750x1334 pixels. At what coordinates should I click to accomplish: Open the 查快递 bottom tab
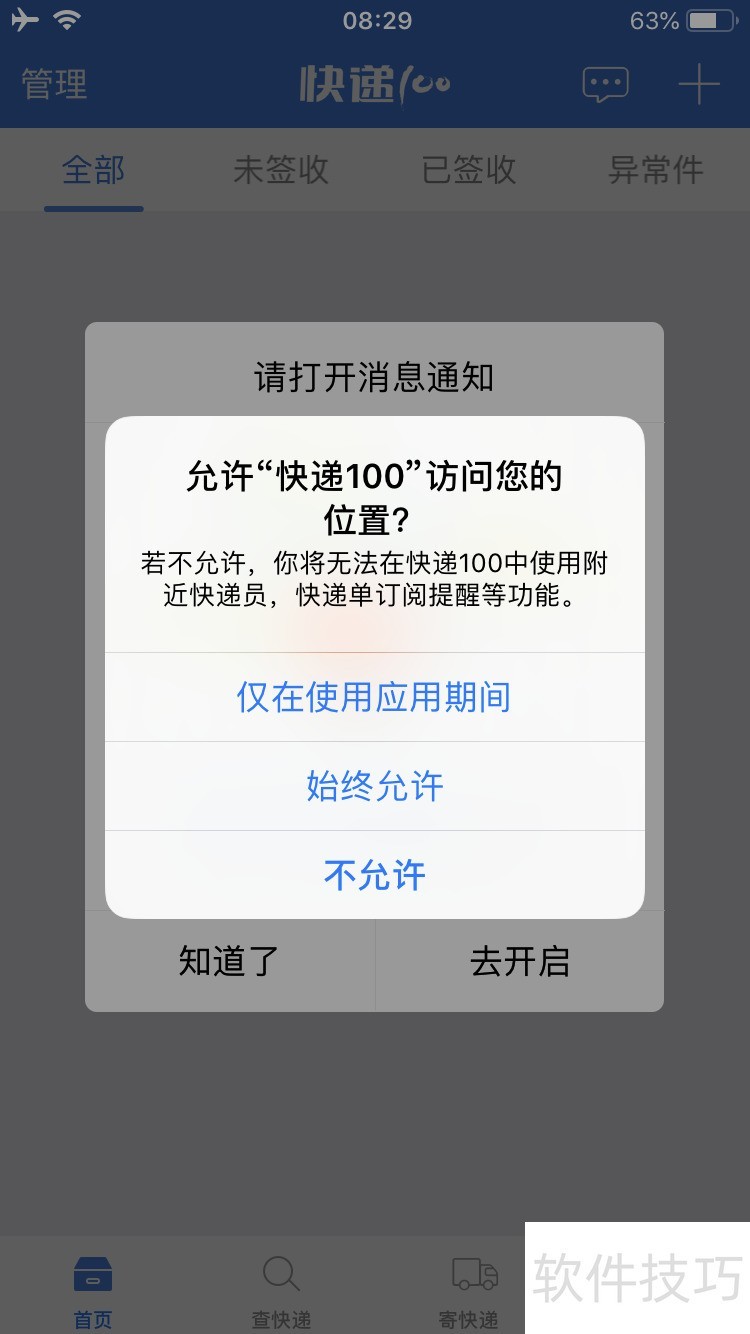tap(281, 1292)
